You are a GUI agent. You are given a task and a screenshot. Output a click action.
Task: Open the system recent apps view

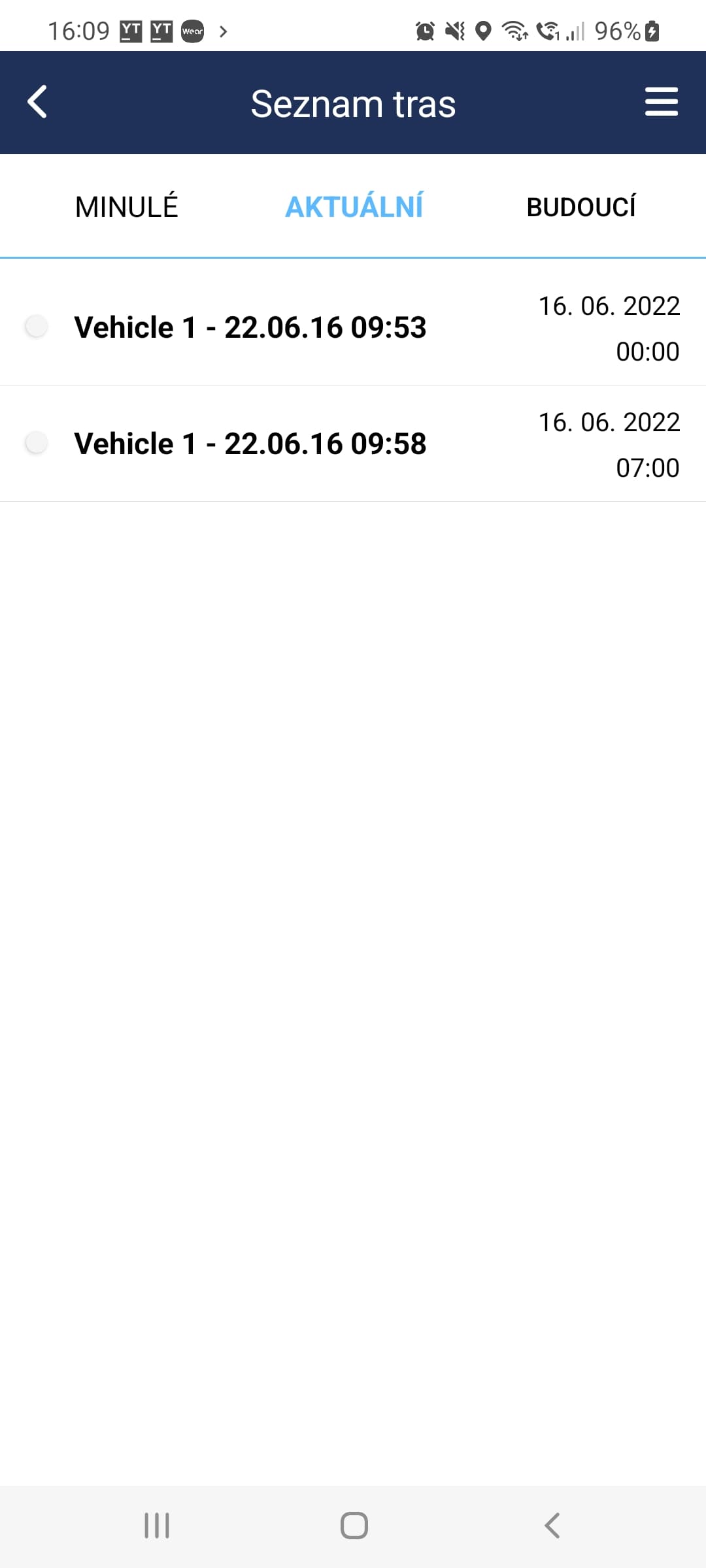(x=157, y=1526)
